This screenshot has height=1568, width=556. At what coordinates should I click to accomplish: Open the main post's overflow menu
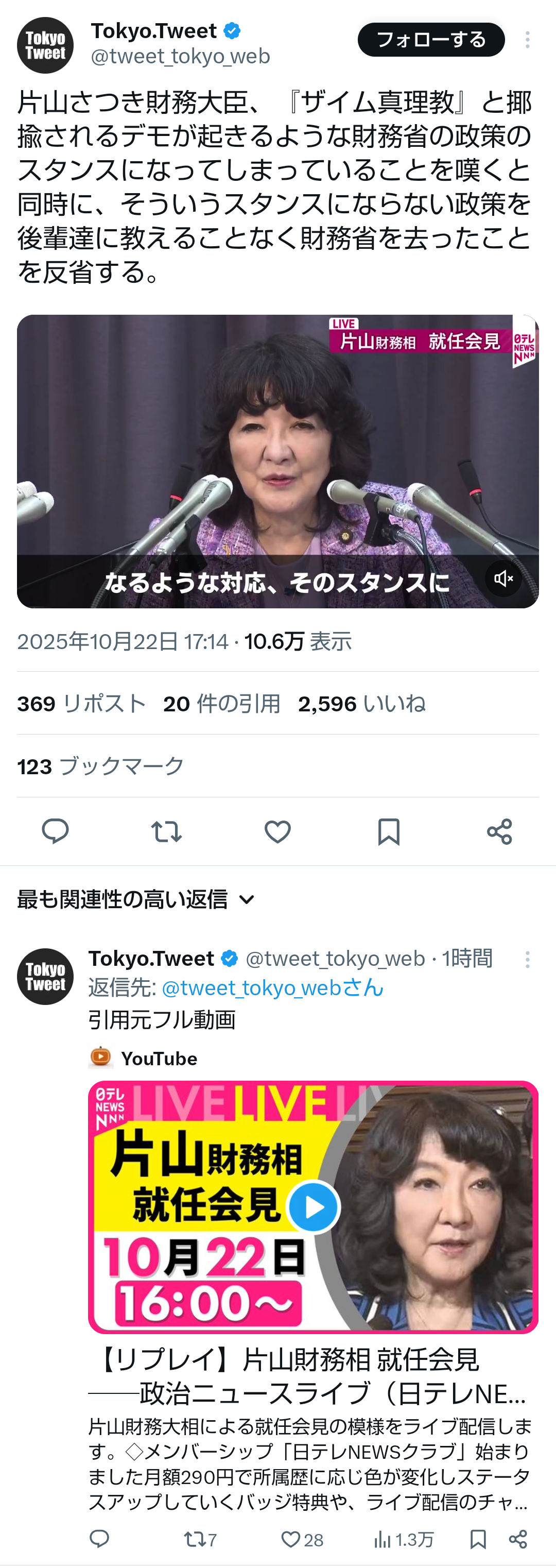527,40
